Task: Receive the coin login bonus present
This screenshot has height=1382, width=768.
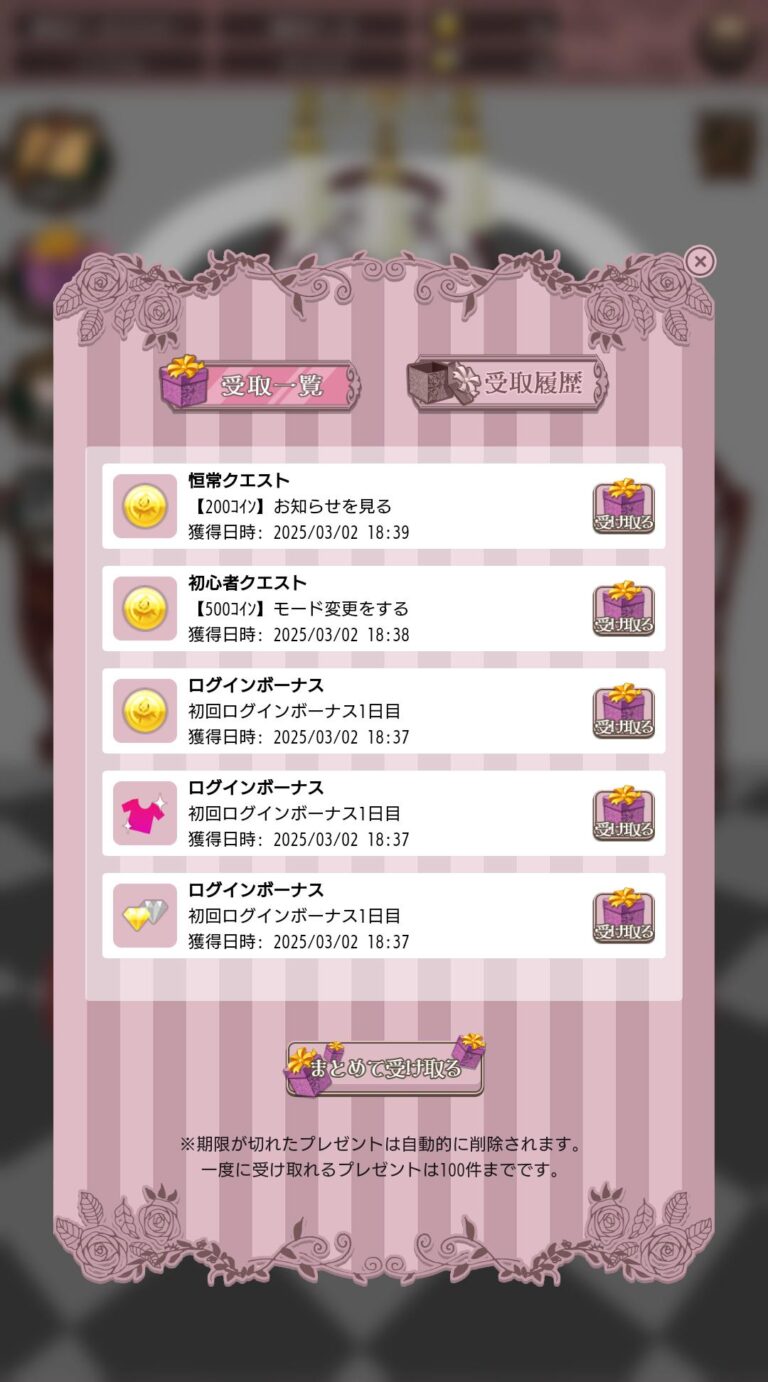Action: (623, 712)
